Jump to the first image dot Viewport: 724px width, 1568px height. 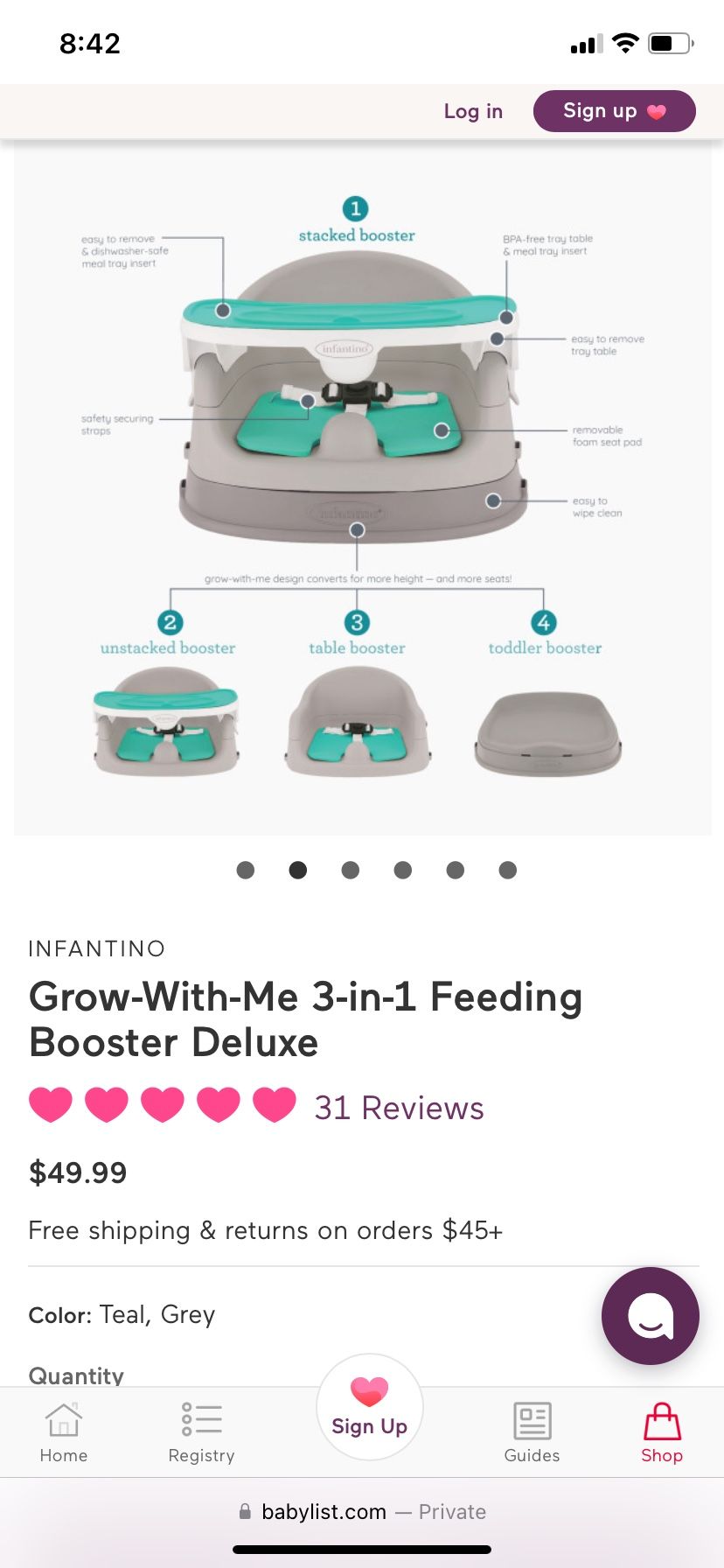click(x=246, y=870)
